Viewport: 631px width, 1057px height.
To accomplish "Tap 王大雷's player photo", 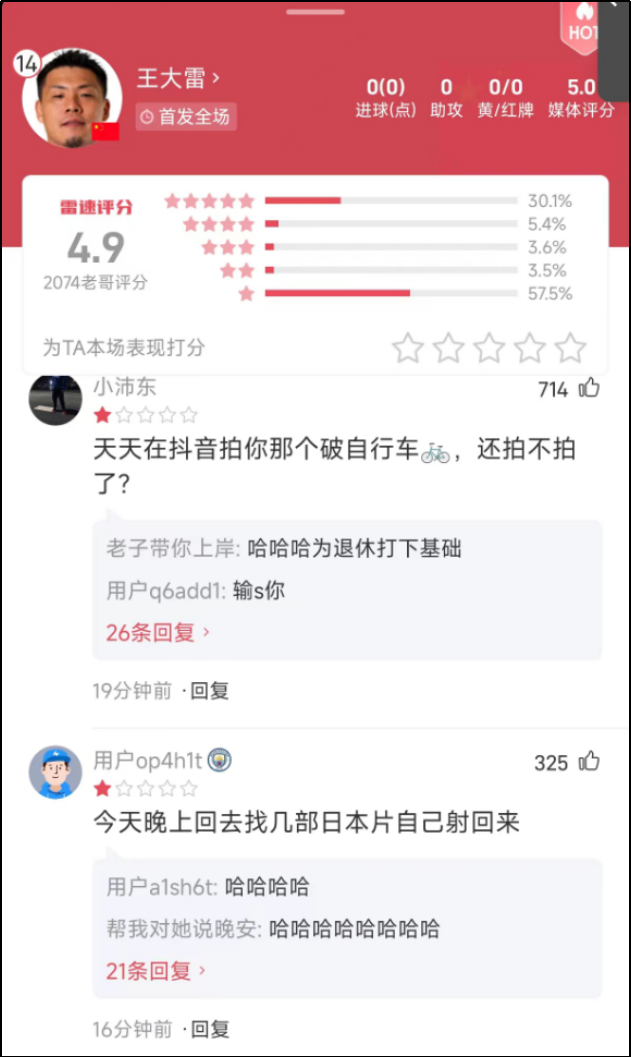I will [72, 98].
